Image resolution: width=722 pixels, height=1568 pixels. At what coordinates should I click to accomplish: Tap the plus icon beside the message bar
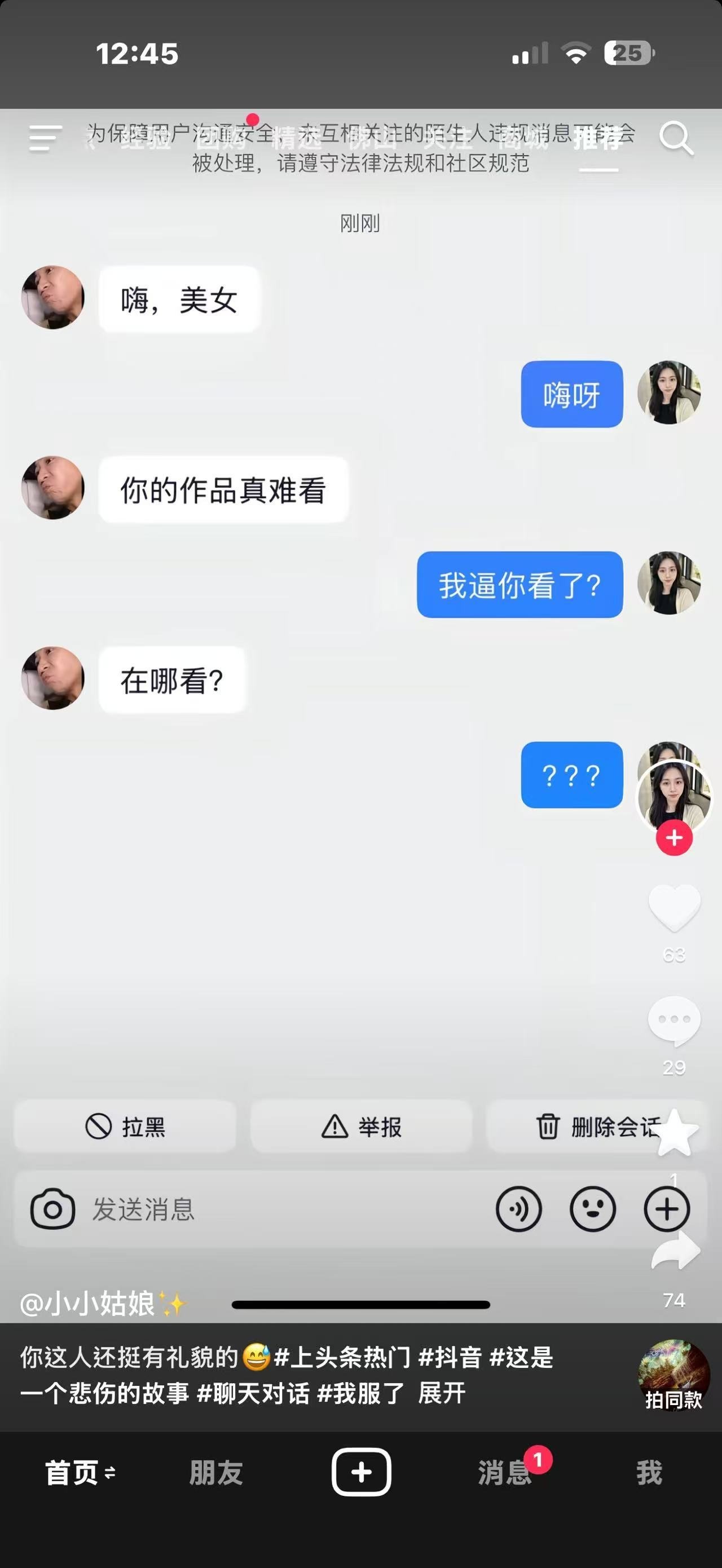coord(667,1209)
